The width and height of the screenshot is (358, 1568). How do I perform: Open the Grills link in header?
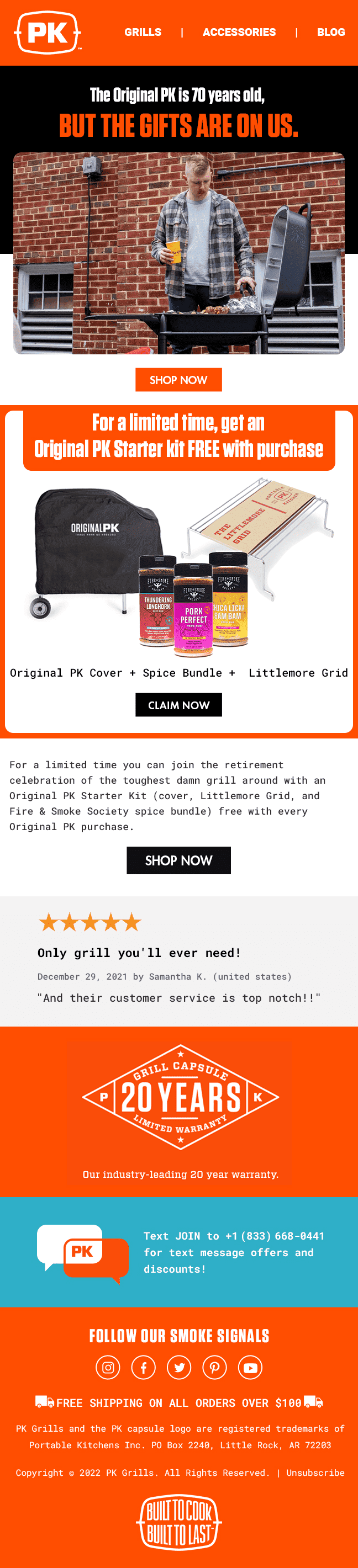click(x=143, y=32)
